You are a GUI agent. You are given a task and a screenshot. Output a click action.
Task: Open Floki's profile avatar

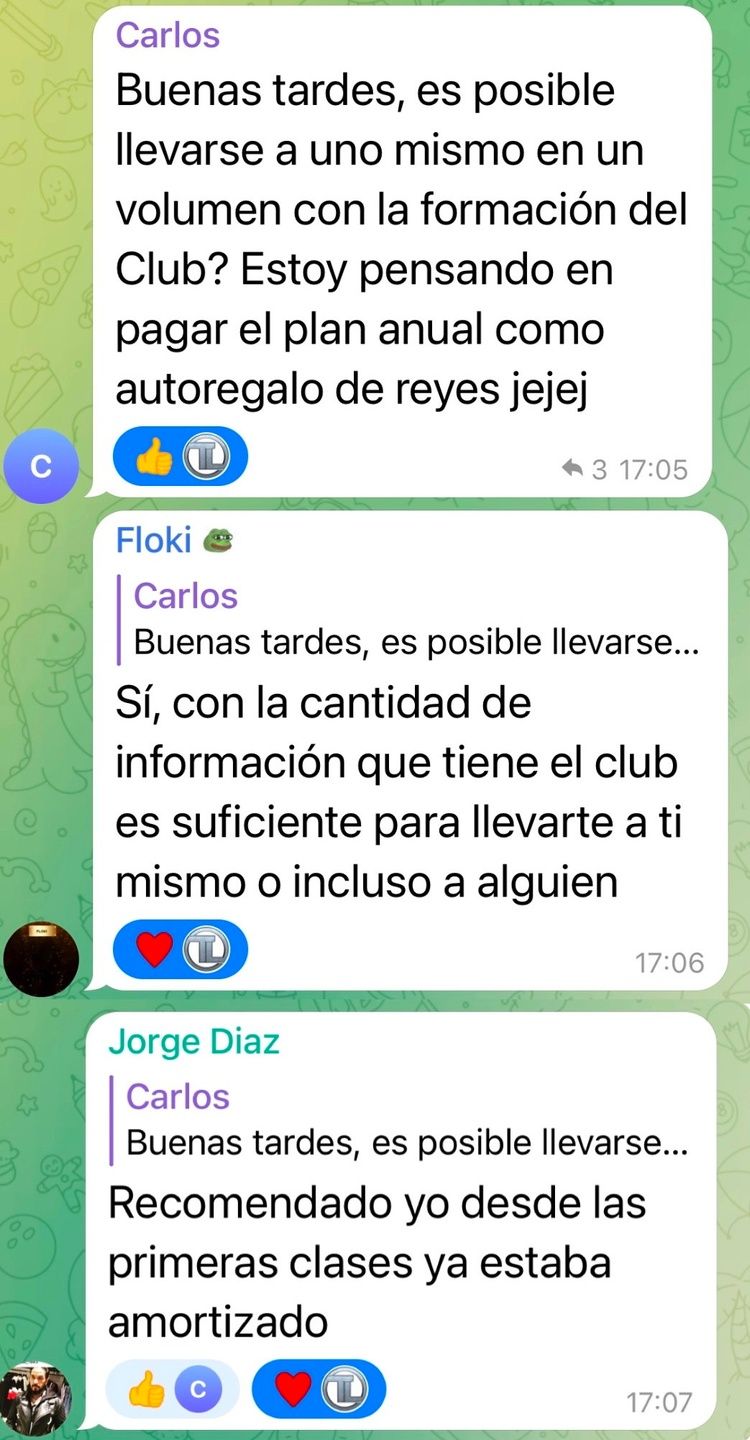[41, 959]
